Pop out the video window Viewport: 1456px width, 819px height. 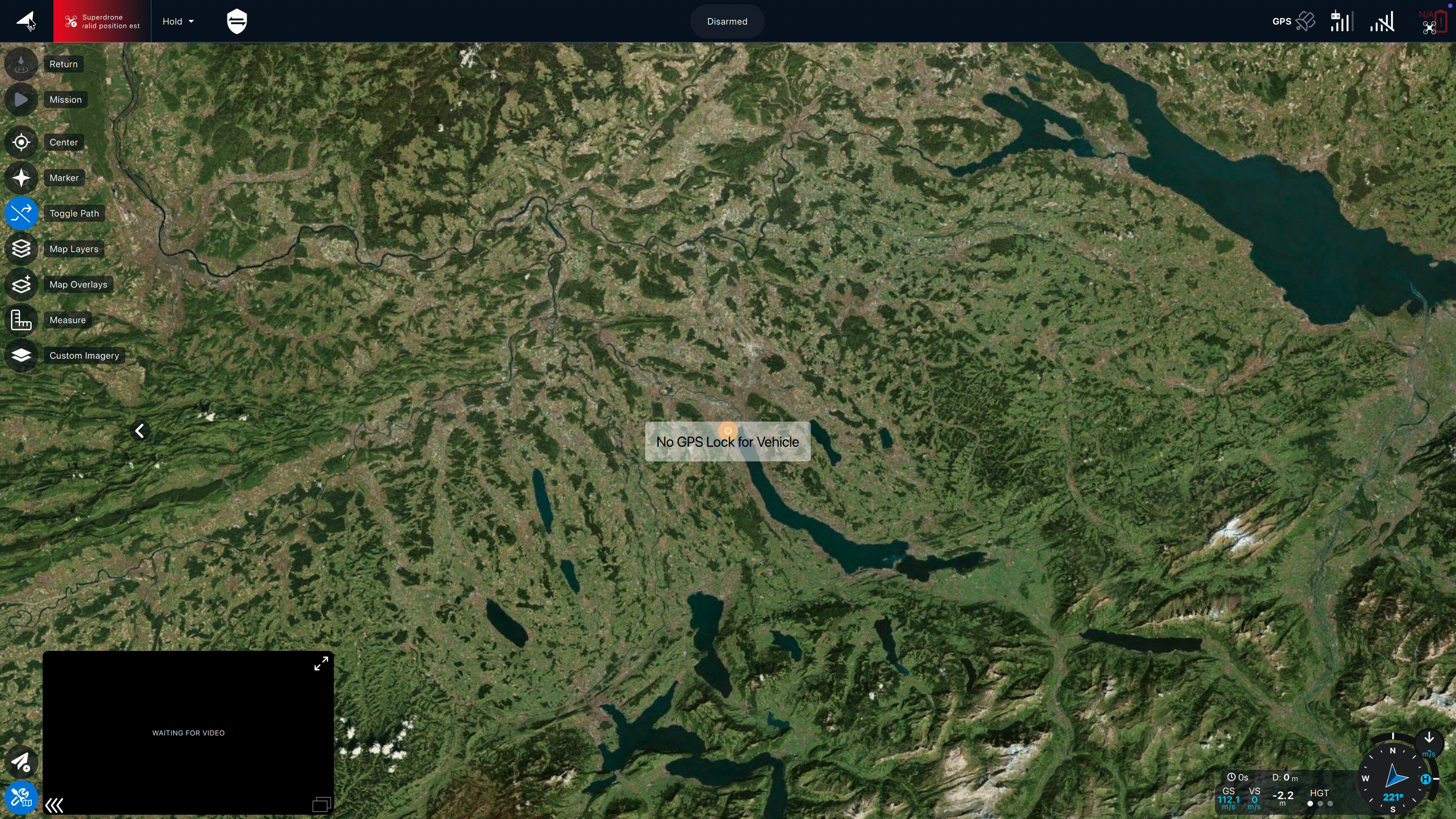coord(321,804)
